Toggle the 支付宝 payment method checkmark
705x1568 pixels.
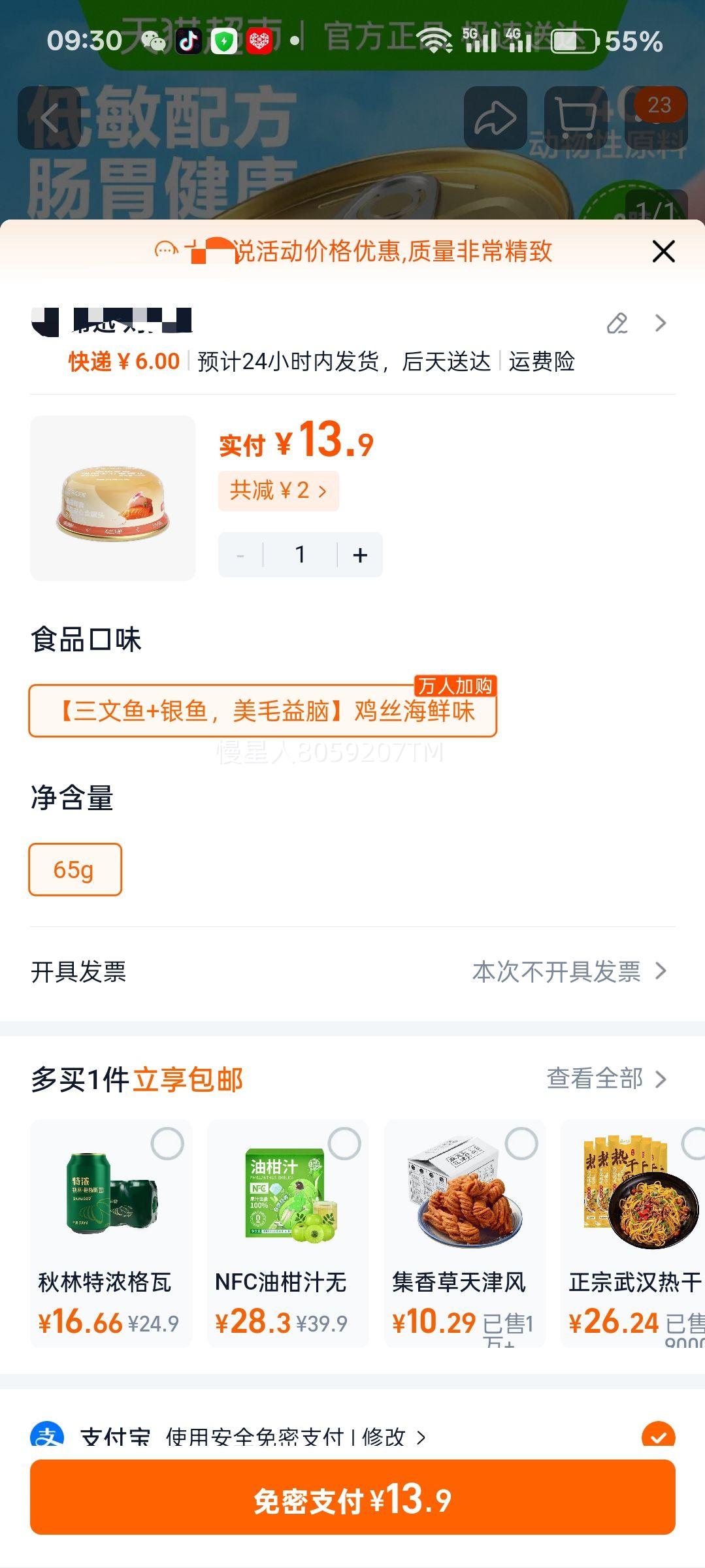(658, 1435)
